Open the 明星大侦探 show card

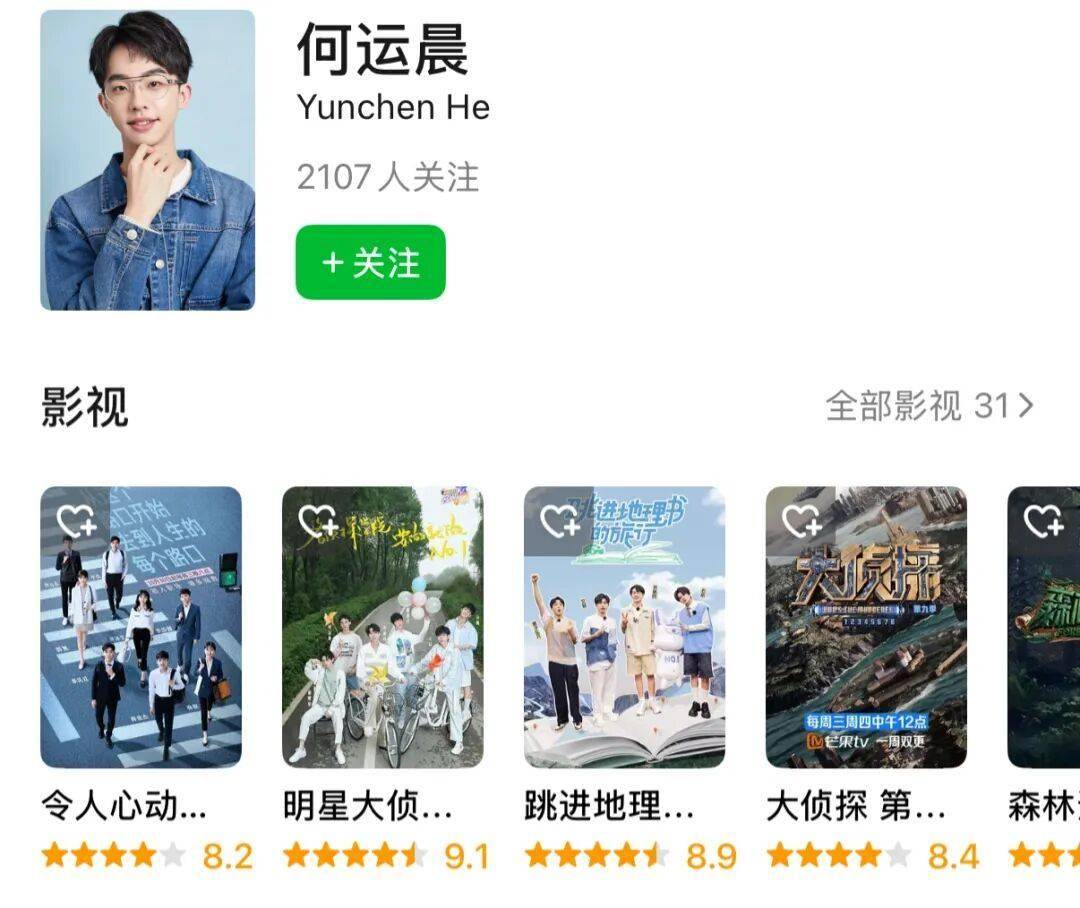pyautogui.click(x=382, y=640)
